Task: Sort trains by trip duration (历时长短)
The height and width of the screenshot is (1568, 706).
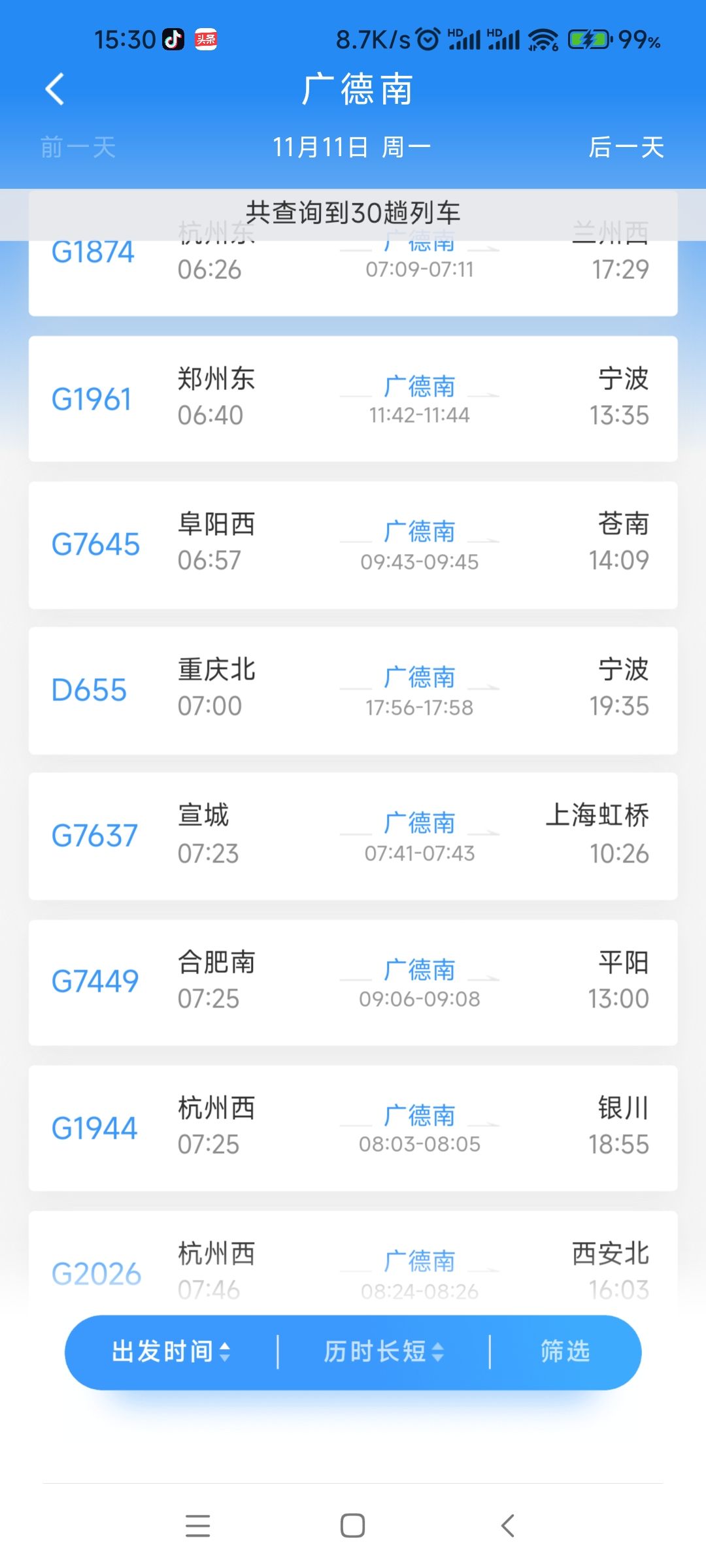Action: (x=384, y=1351)
